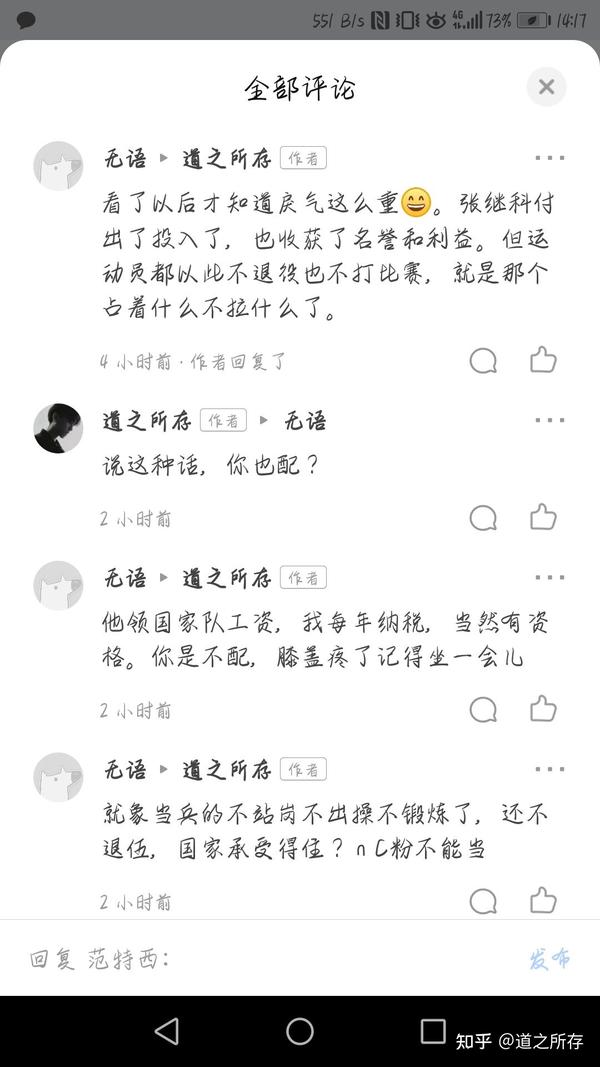Viewport: 600px width, 1067px height.
Task: Reply to the 当兵 comment
Action: tap(483, 901)
